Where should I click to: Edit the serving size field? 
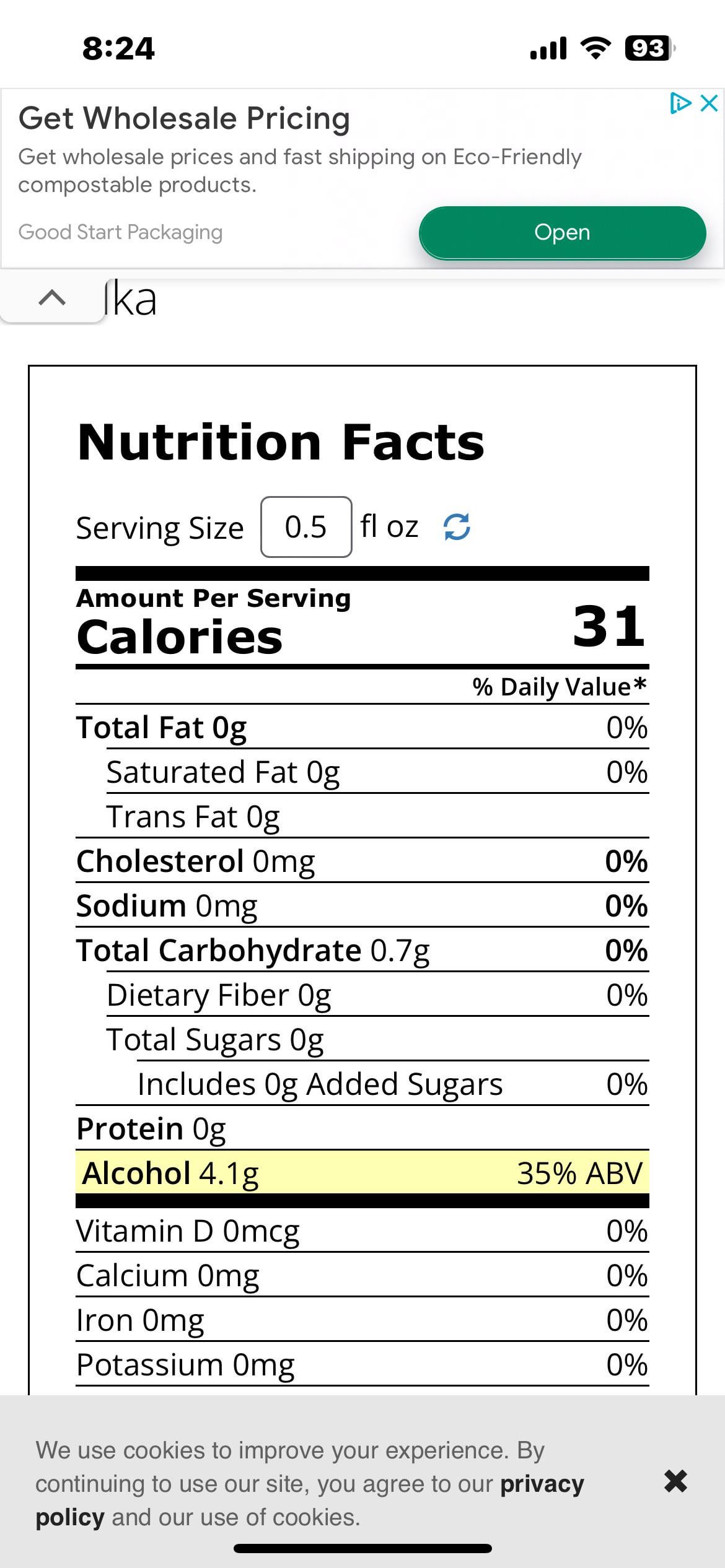(x=306, y=527)
